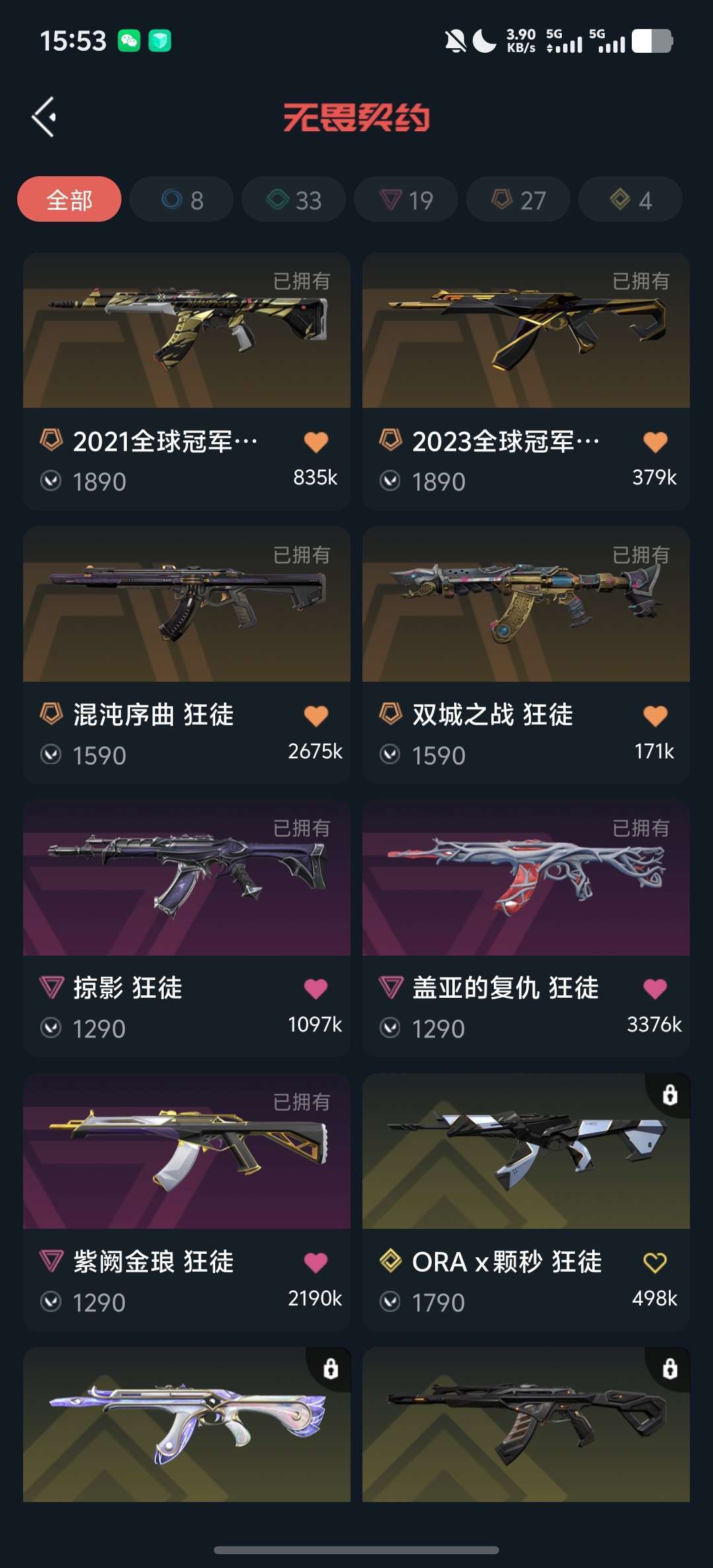The height and width of the screenshot is (1568, 713).
Task: Open the 2023全球冠军 skin card
Action: pos(526,381)
